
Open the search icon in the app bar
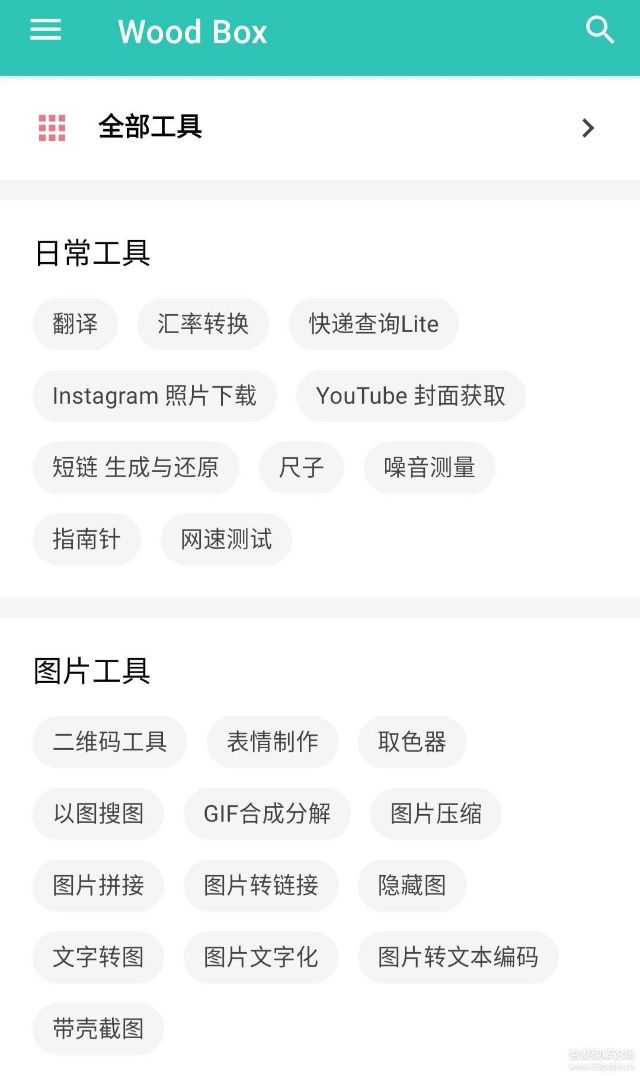(x=600, y=30)
